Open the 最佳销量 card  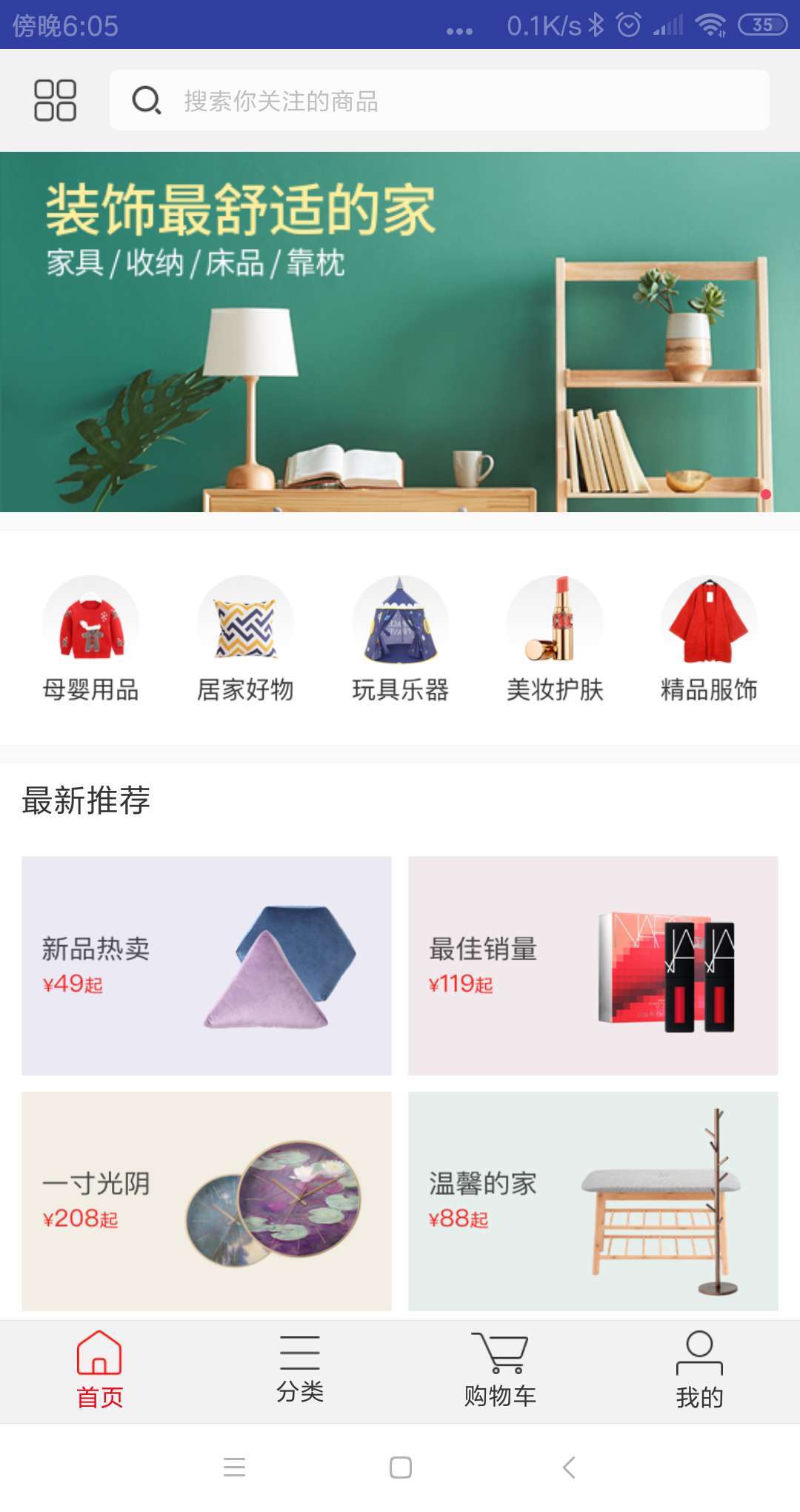[593, 965]
